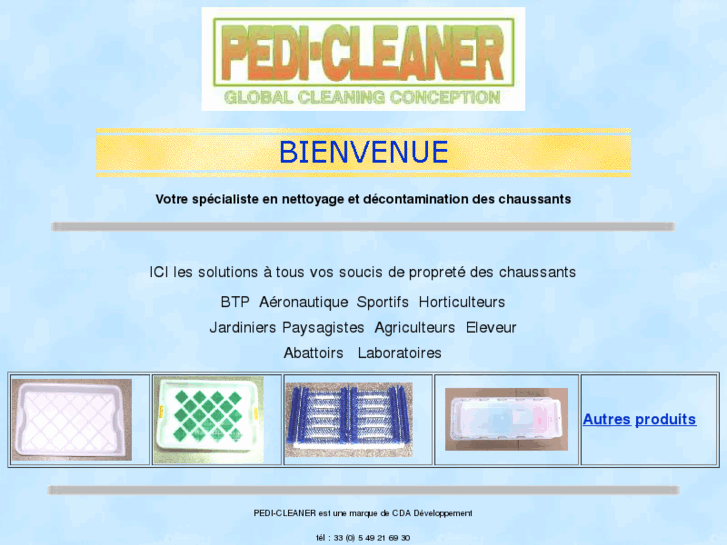Open the Autres produits link
The height and width of the screenshot is (545, 727).
[639, 419]
